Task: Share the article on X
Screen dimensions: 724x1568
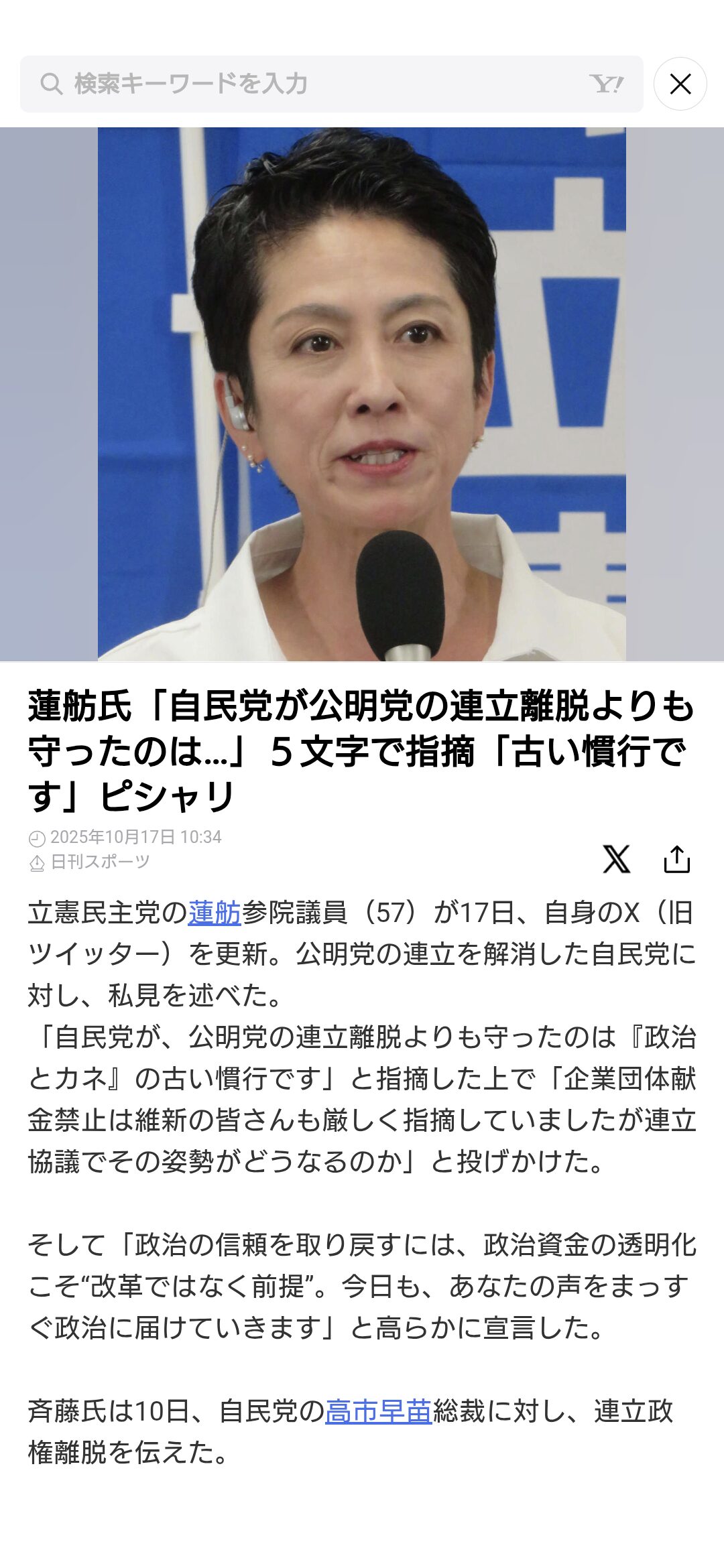Action: click(616, 859)
